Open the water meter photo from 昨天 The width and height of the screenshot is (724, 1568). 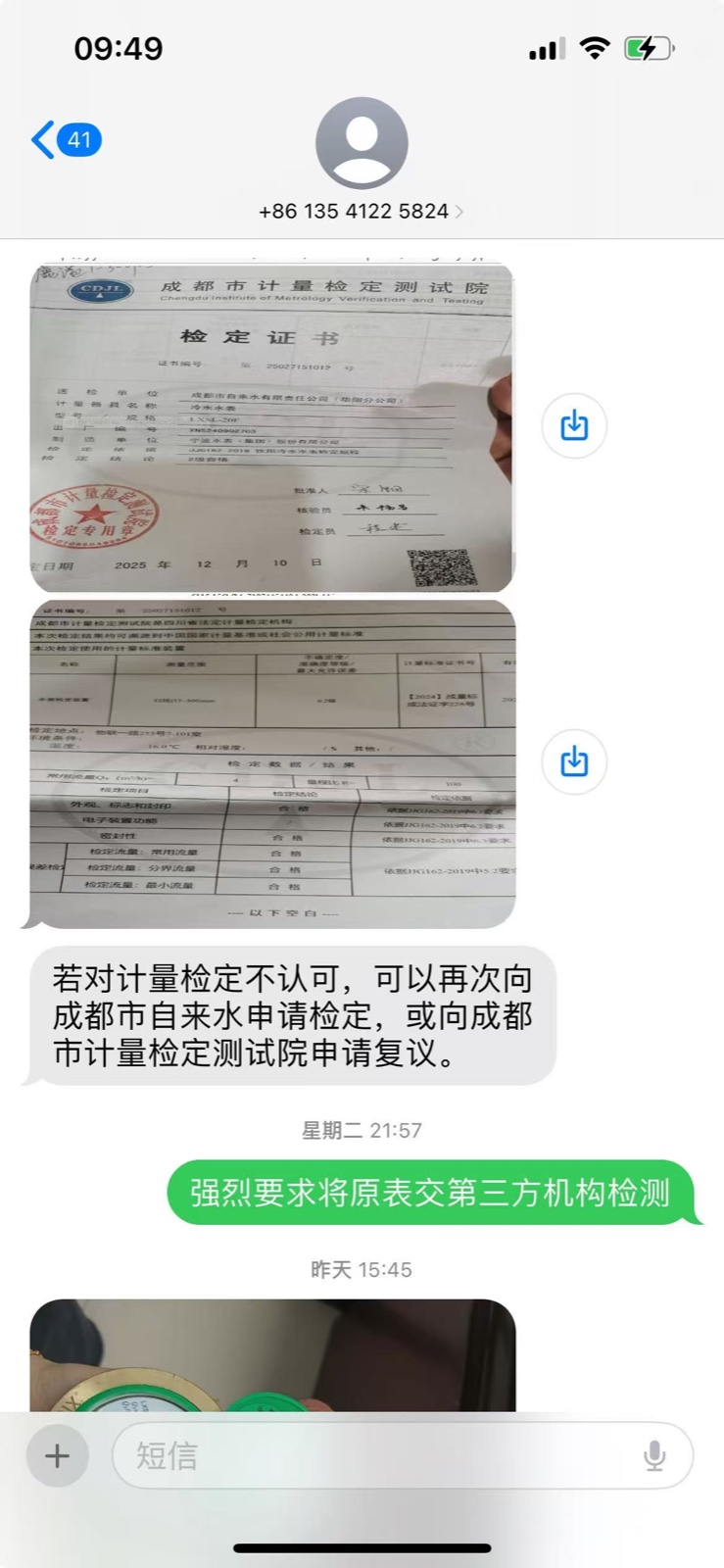point(272,1355)
